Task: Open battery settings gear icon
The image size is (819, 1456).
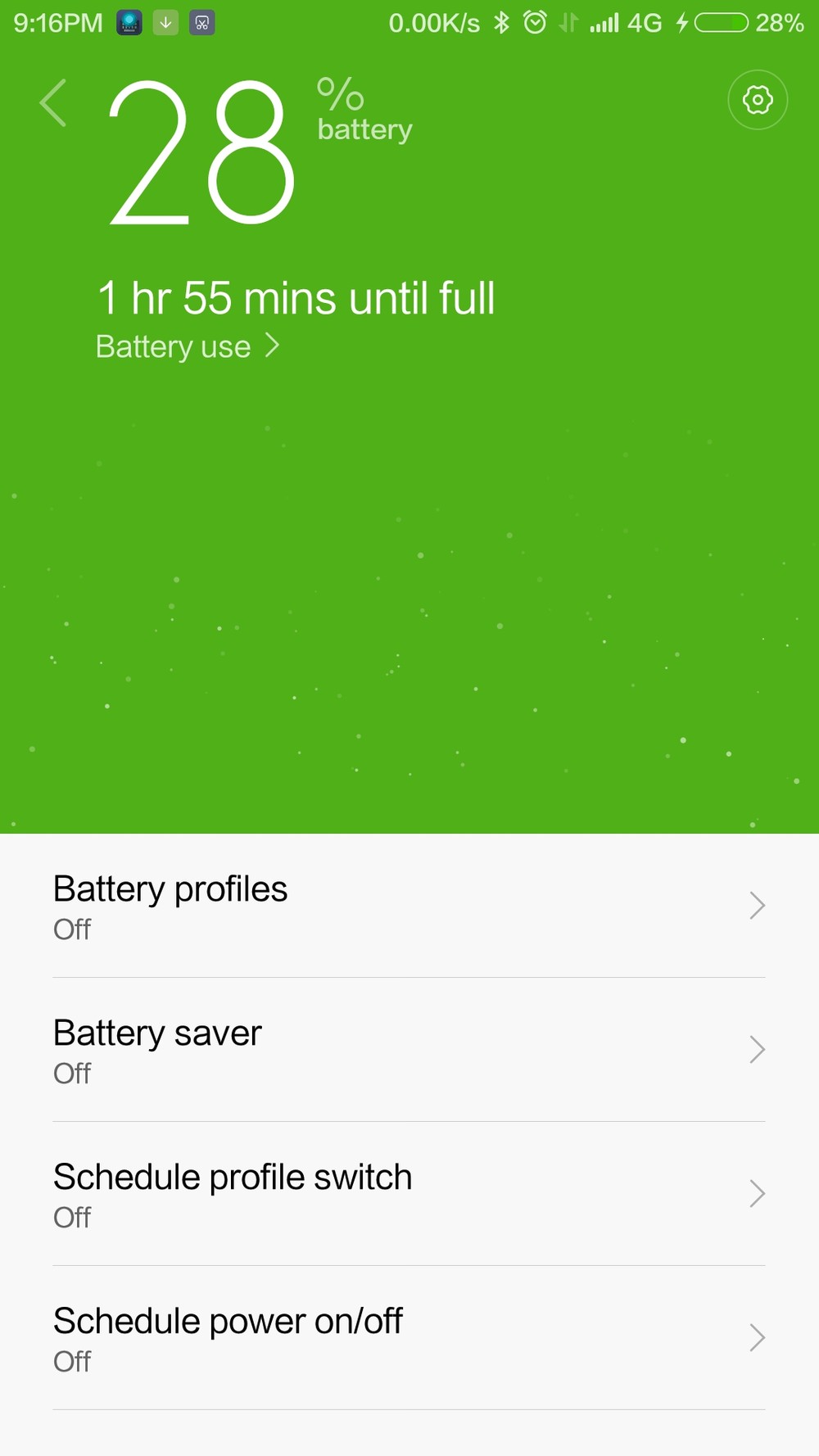Action: tap(758, 100)
